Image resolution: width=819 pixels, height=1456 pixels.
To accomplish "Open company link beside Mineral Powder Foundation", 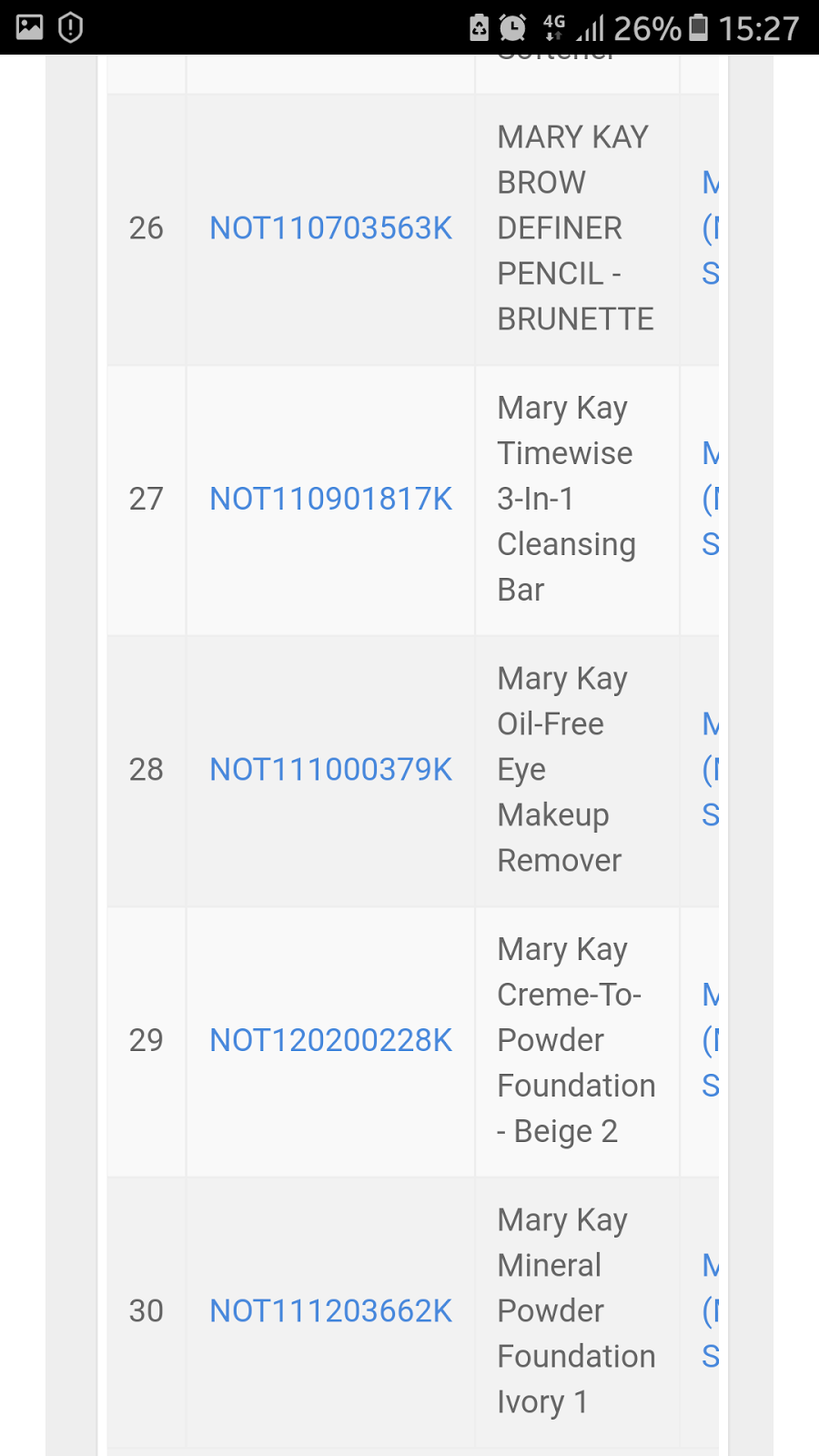I will [710, 1311].
